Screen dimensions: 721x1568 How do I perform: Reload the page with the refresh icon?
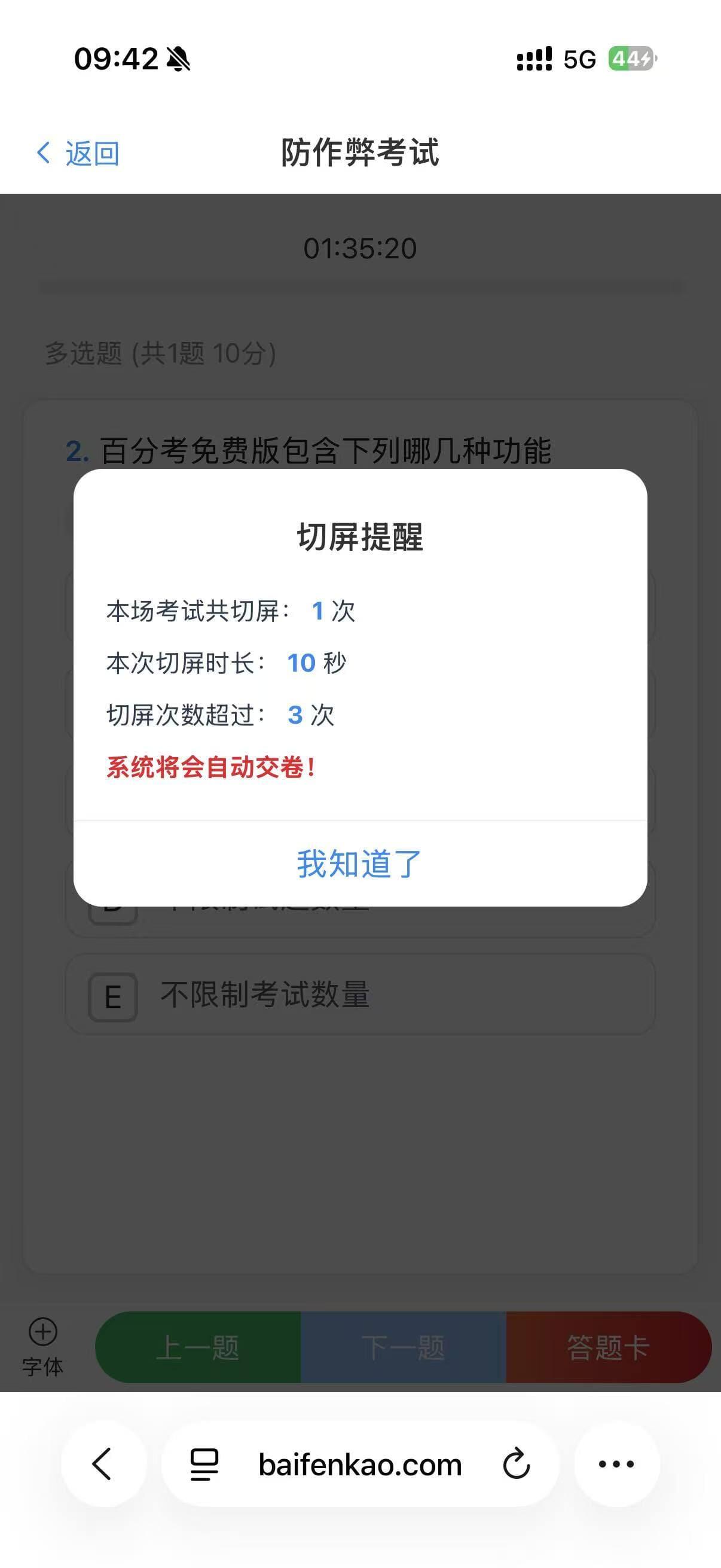pos(515,1465)
